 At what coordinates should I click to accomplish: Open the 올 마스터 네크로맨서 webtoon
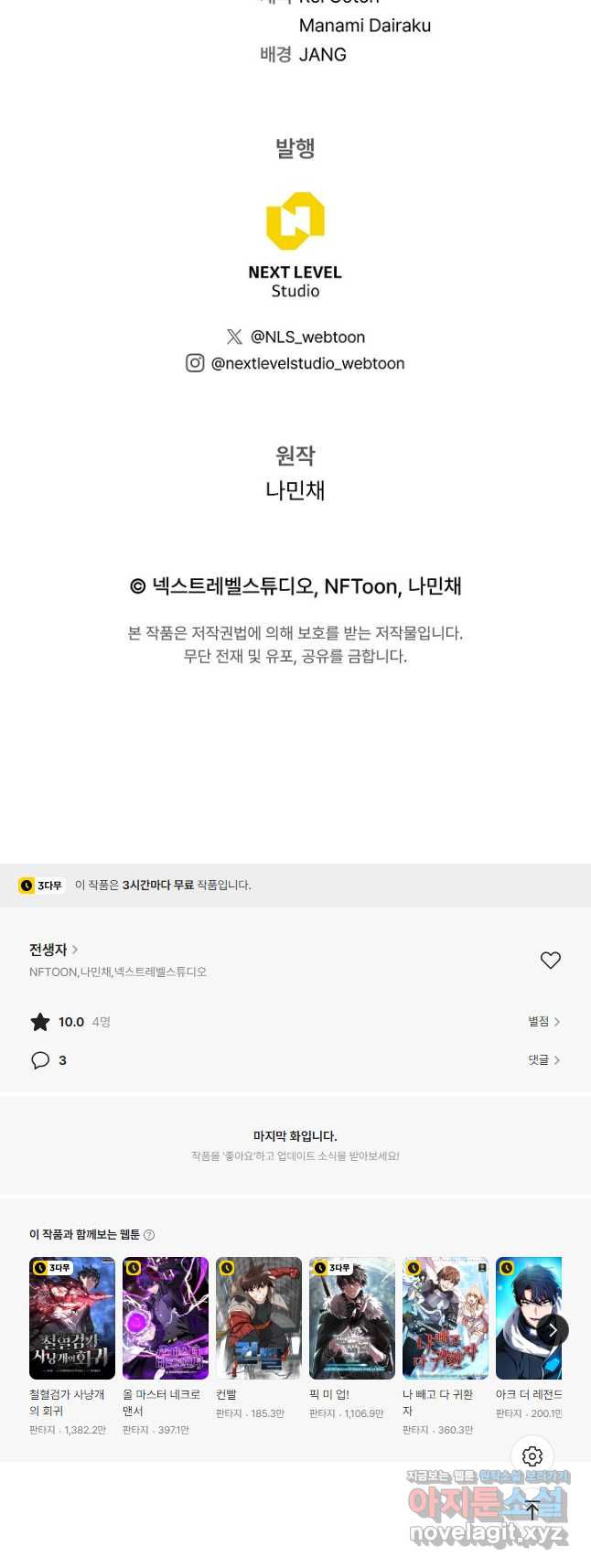pyautogui.click(x=166, y=1317)
